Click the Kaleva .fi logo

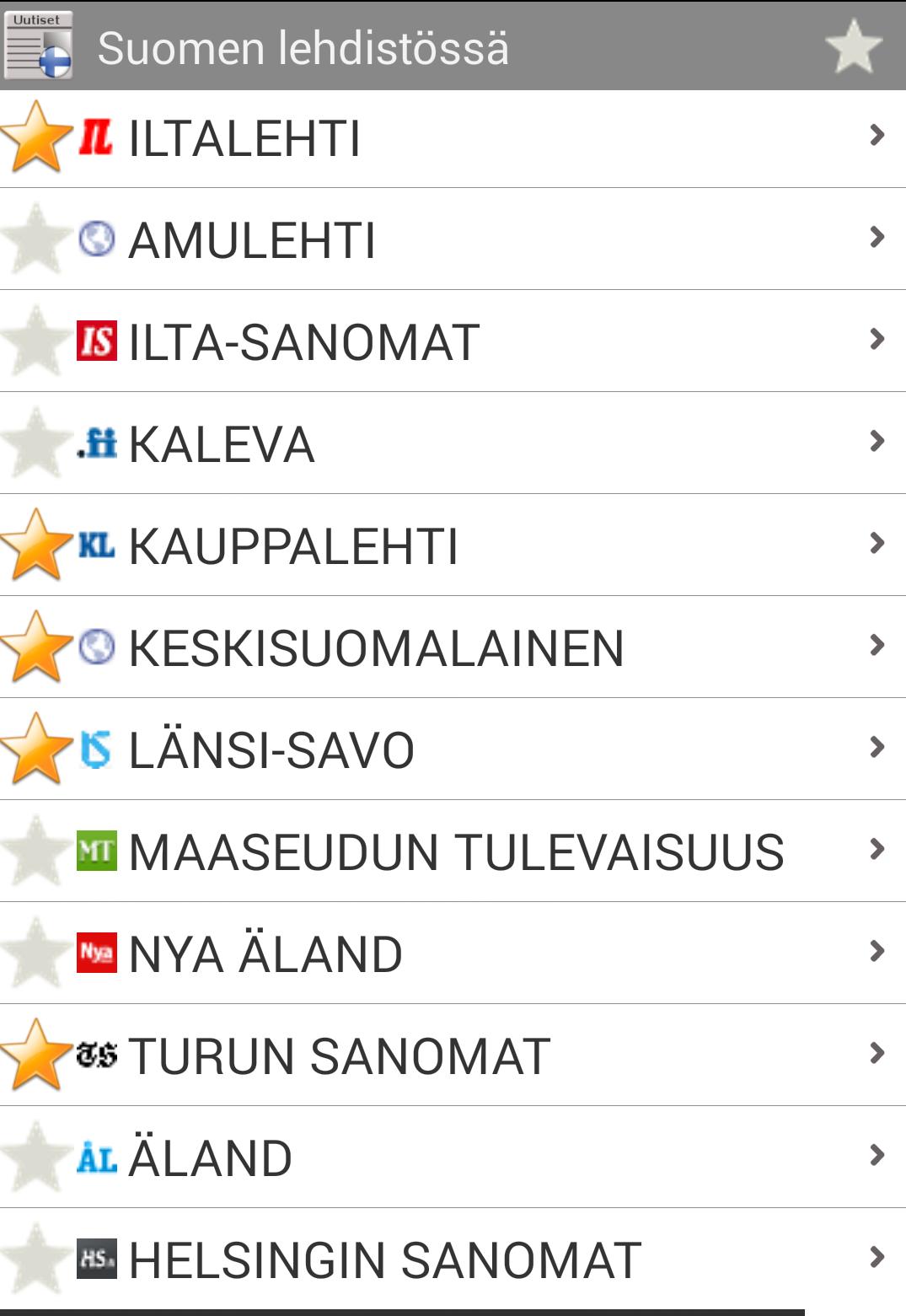96,441
